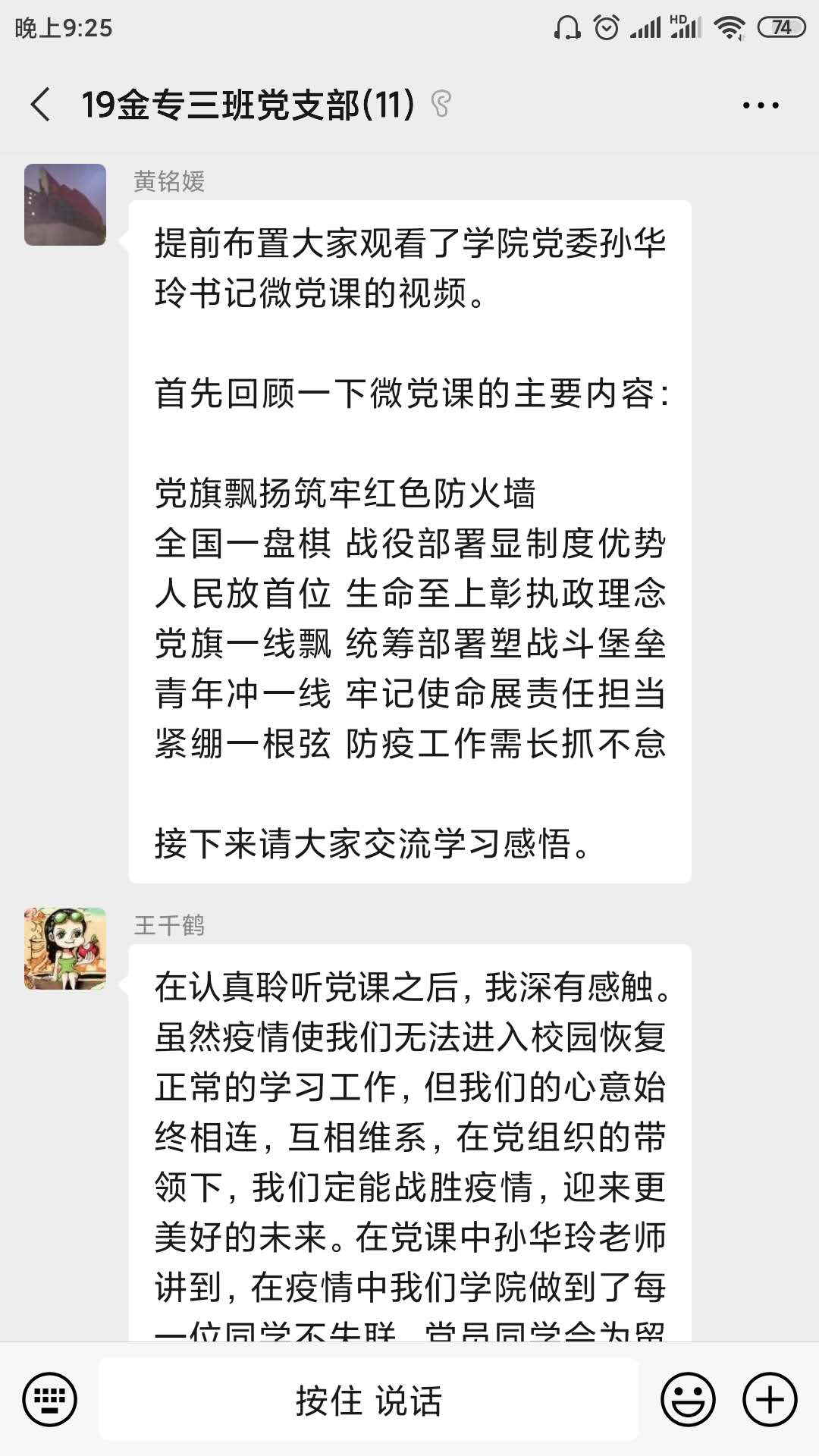The width and height of the screenshot is (819, 1456).
Task: Tap the 按住 说话 voice button
Action: tap(369, 1399)
